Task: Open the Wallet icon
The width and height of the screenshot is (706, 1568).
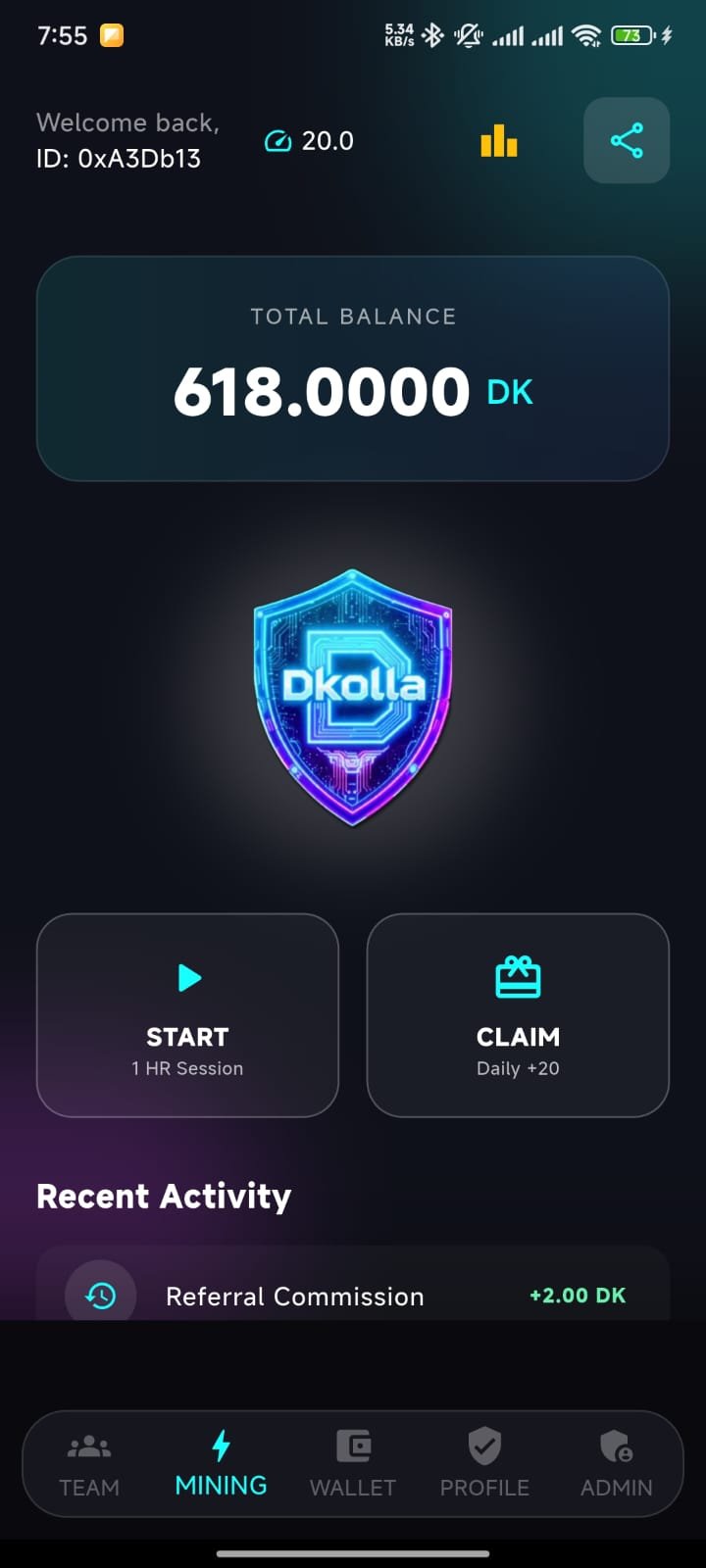Action: [352, 1445]
